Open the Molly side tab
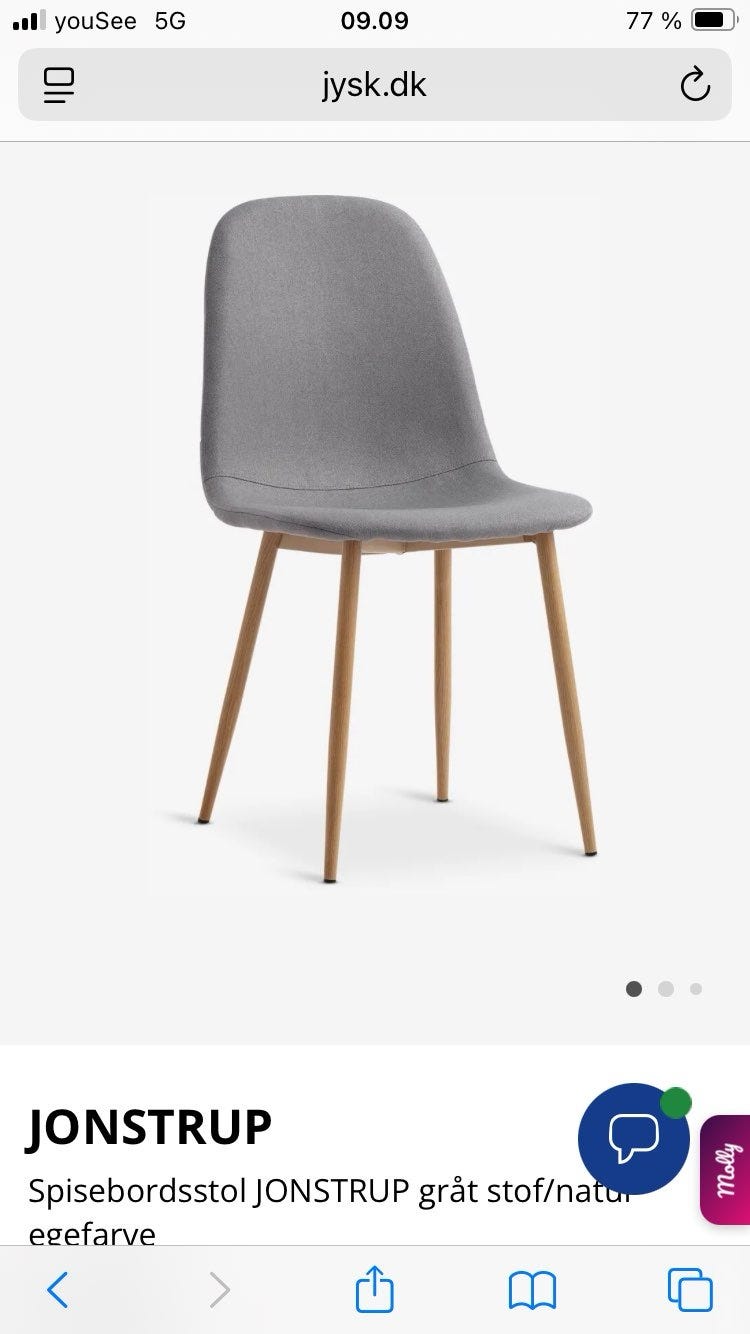The width and height of the screenshot is (750, 1334). point(726,1170)
